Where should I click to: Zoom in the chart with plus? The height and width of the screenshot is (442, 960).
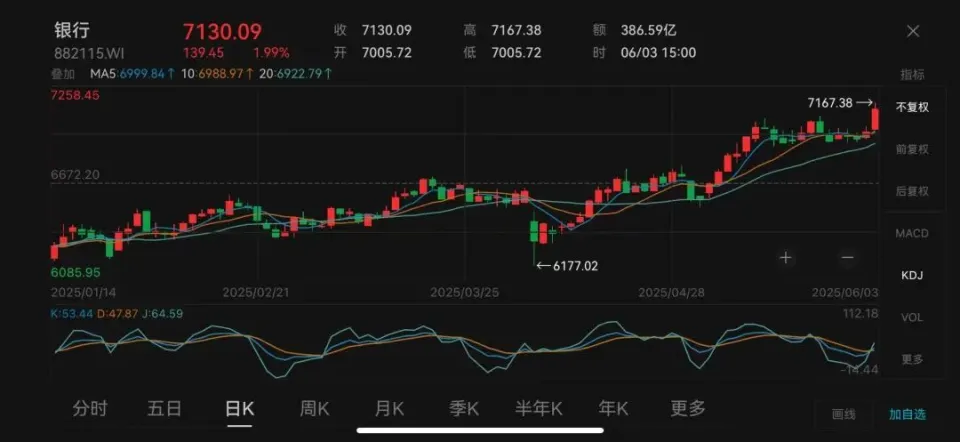(x=786, y=257)
